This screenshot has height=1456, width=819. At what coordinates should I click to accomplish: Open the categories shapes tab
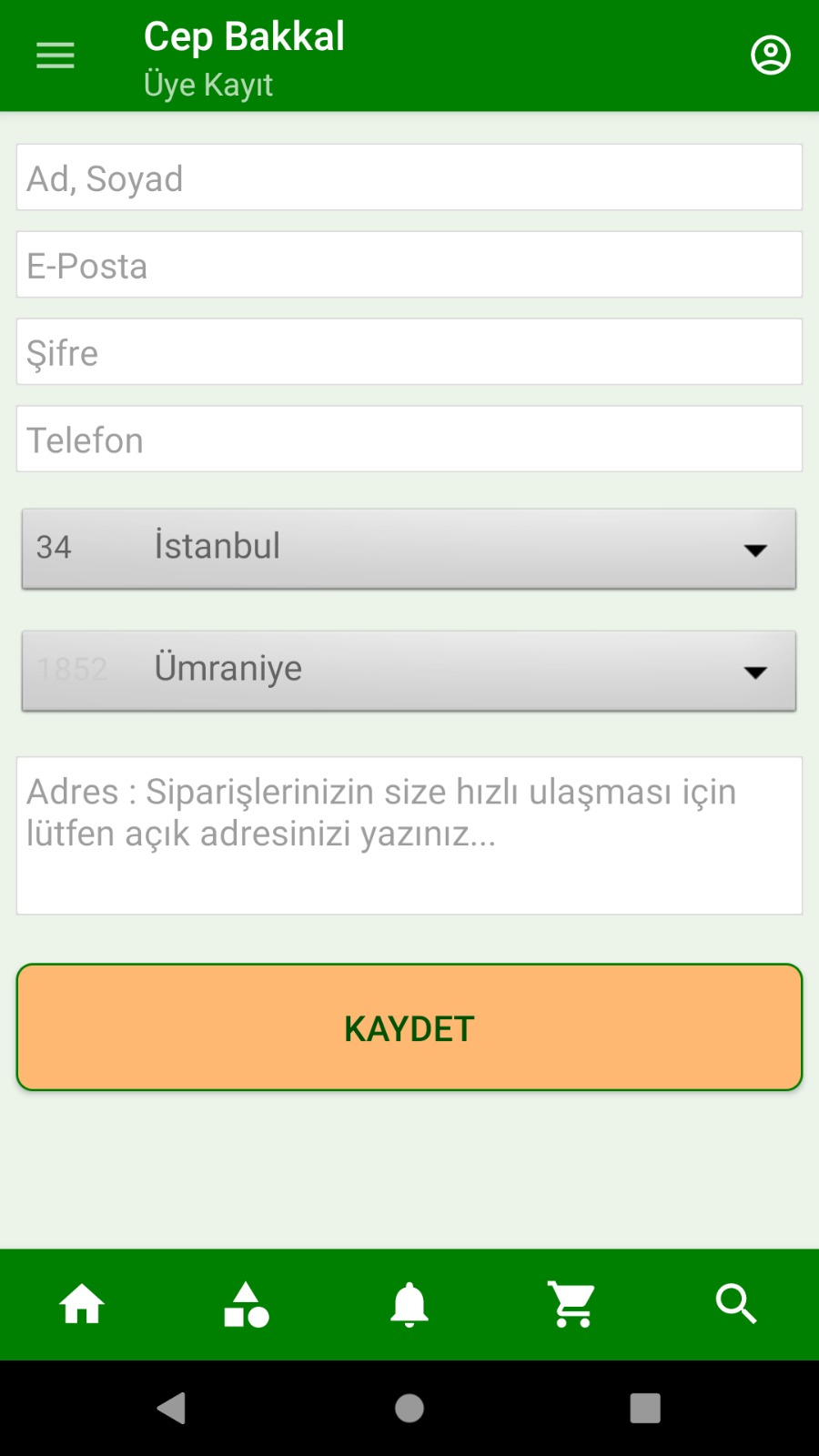[x=246, y=1305]
